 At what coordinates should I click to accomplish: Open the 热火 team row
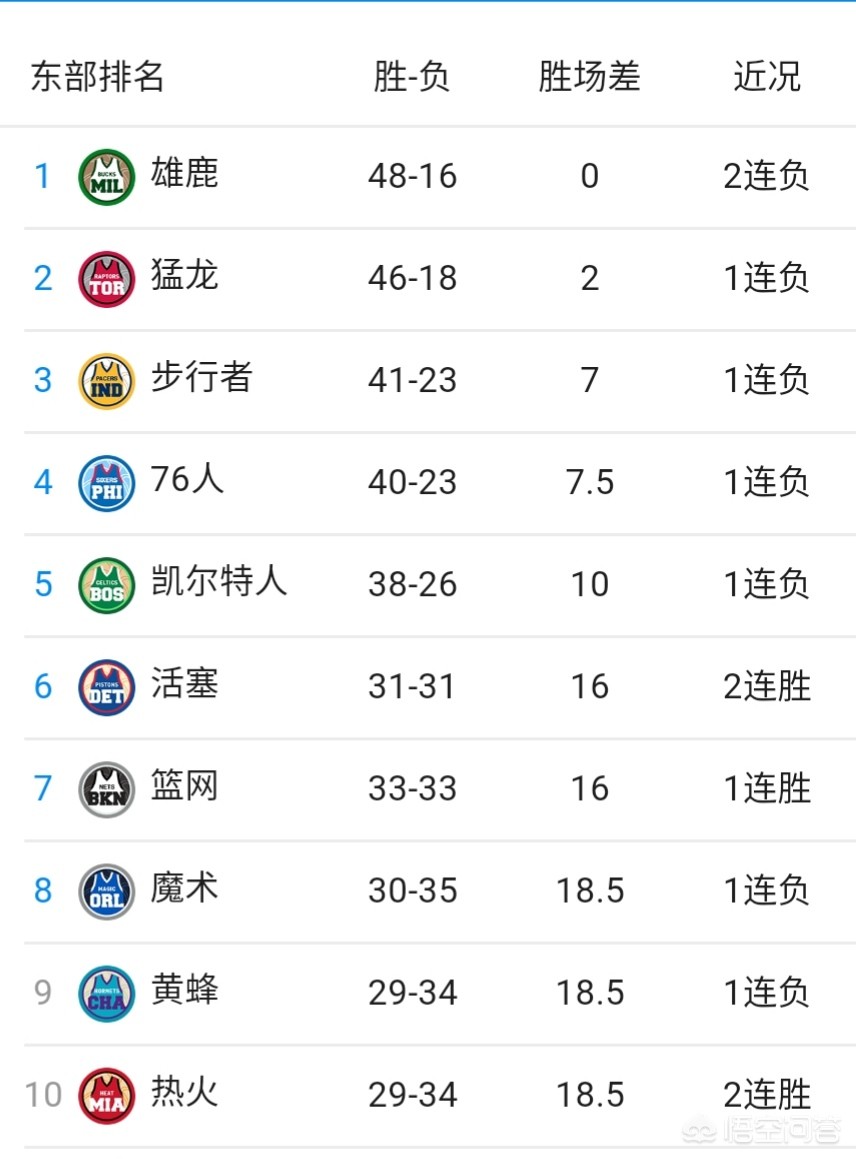point(428,1095)
